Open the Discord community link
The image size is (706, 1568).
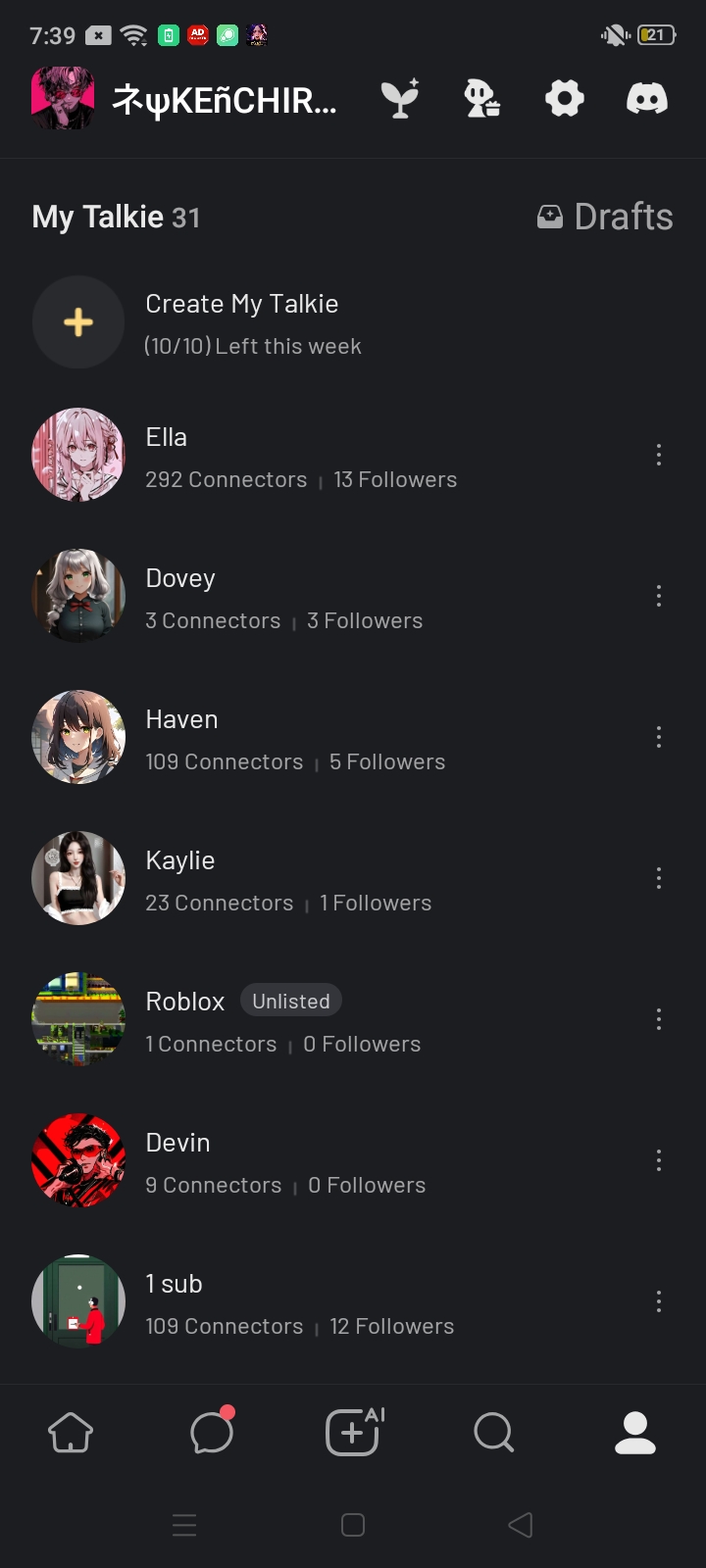pyautogui.click(x=647, y=99)
